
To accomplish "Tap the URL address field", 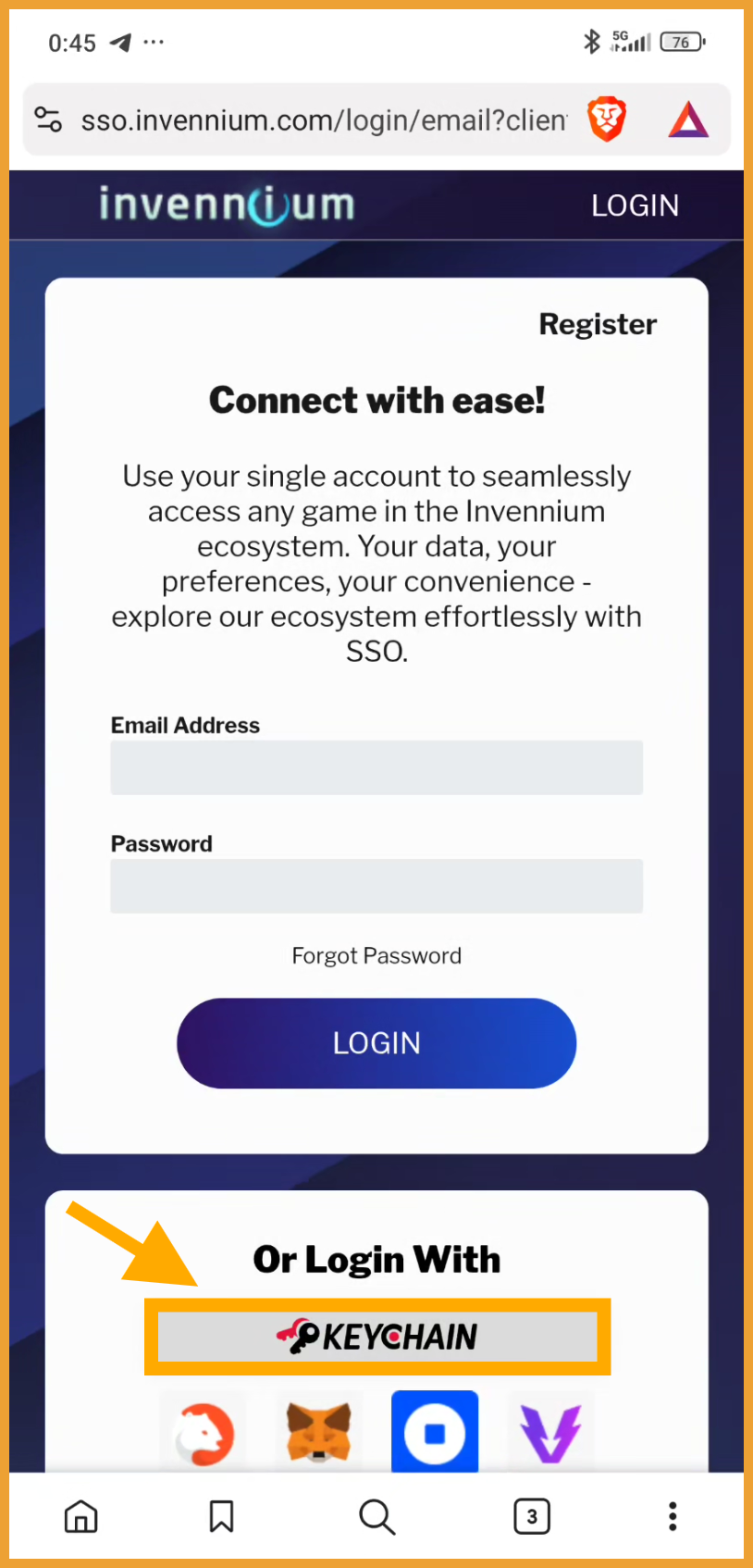I will click(324, 120).
